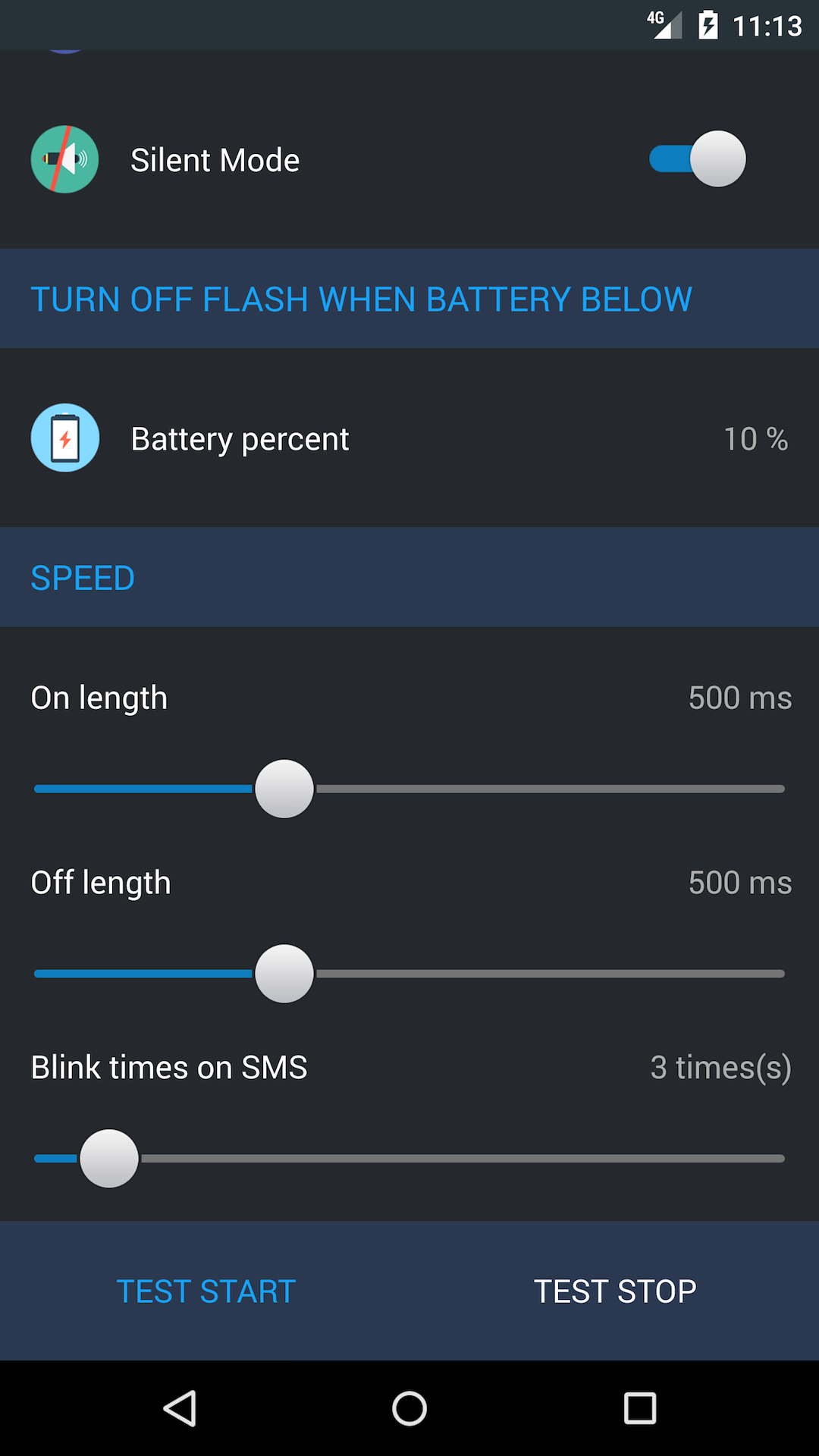
Task: Click the On length slider handle
Action: [284, 789]
